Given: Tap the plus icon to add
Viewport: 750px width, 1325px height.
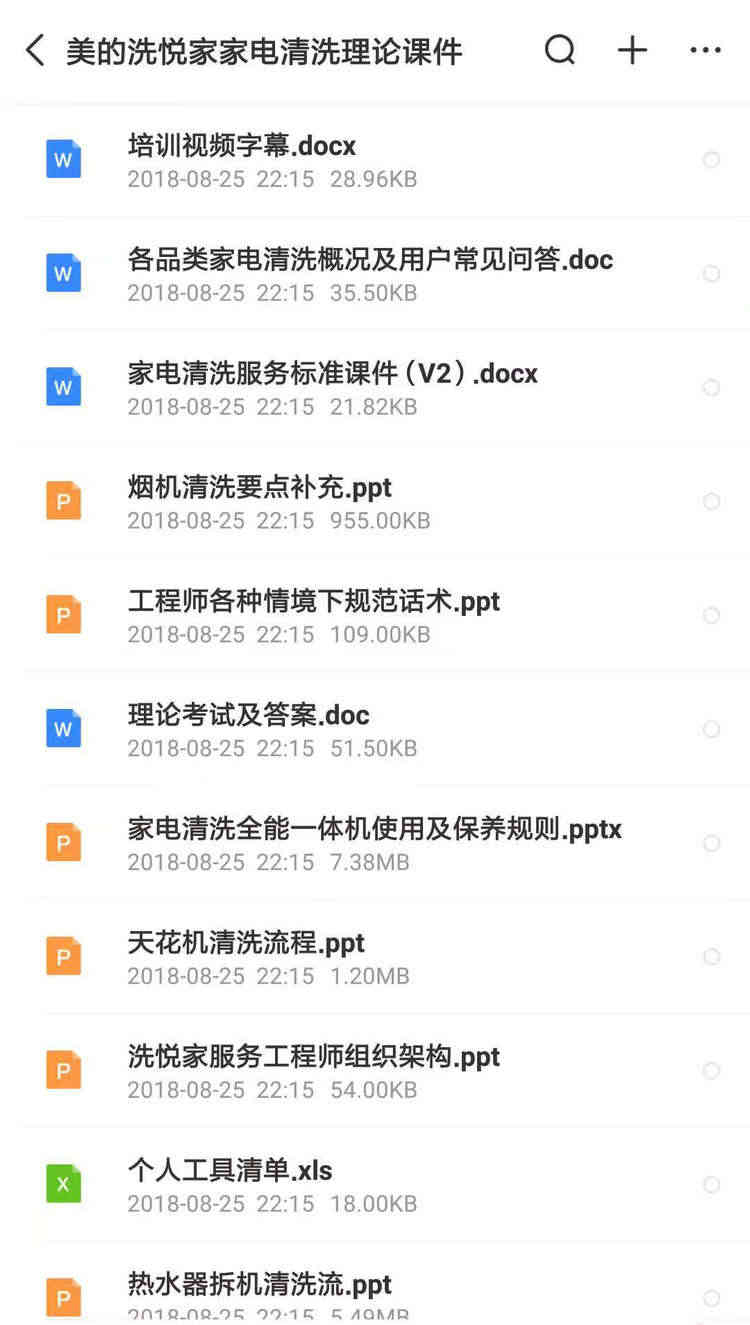Looking at the screenshot, I should (632, 50).
